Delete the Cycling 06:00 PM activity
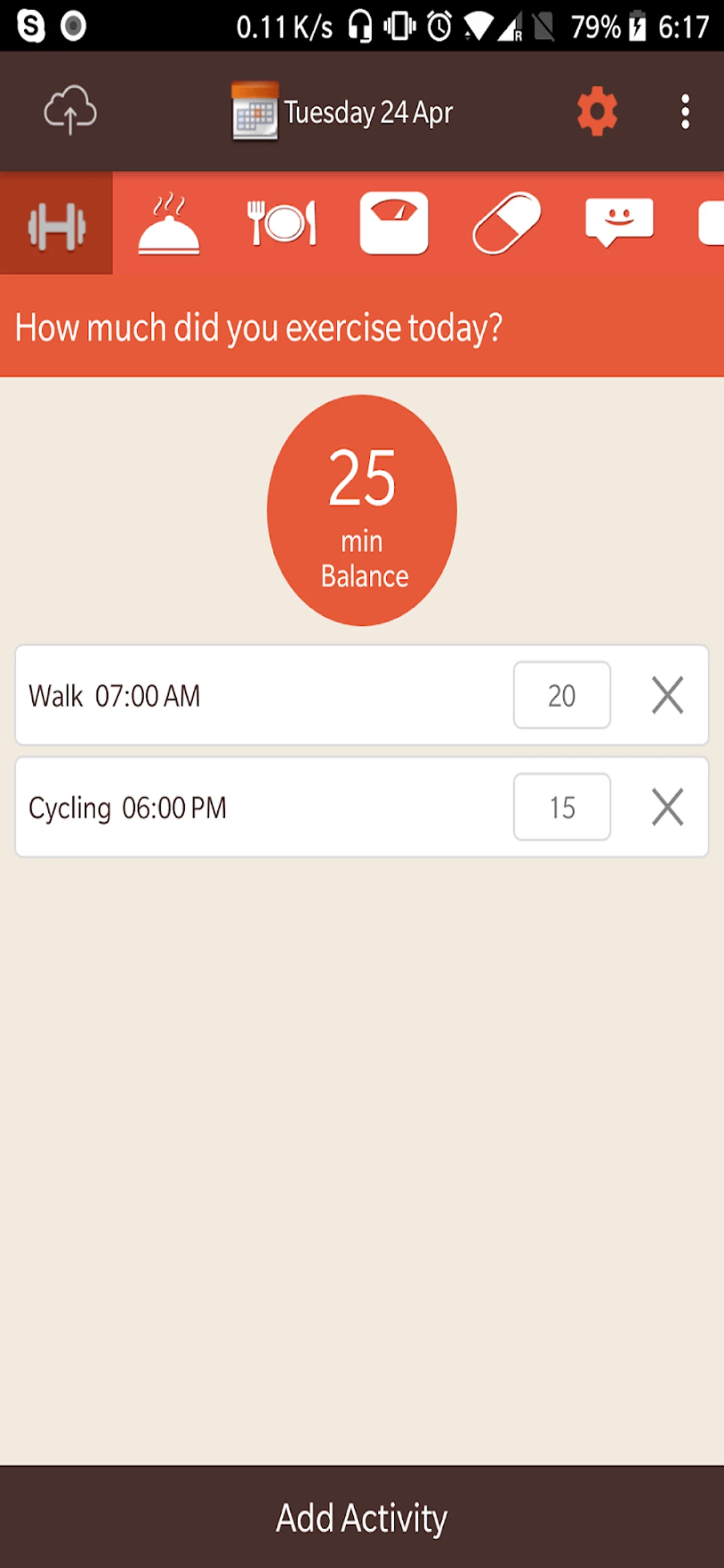The width and height of the screenshot is (724, 1568). tap(667, 807)
